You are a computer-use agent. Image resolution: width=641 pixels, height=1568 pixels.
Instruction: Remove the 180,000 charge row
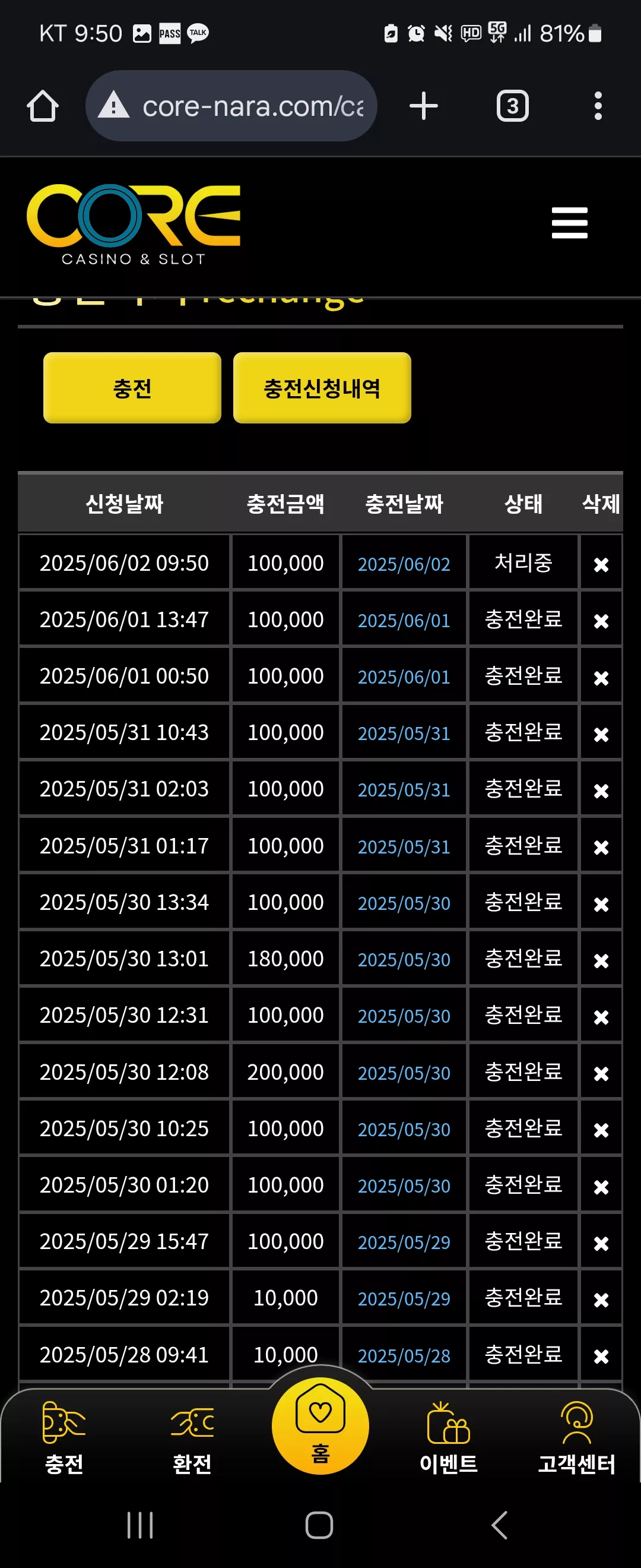tap(601, 960)
